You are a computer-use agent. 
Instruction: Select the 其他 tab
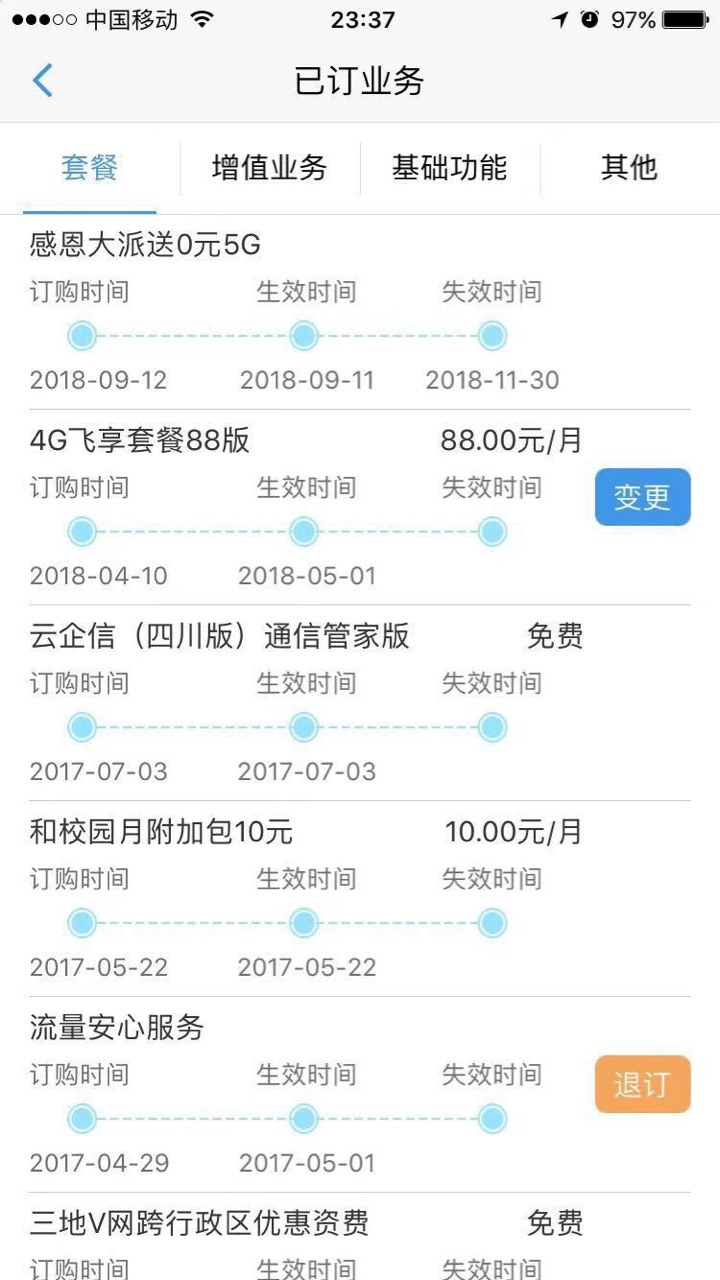tap(629, 168)
